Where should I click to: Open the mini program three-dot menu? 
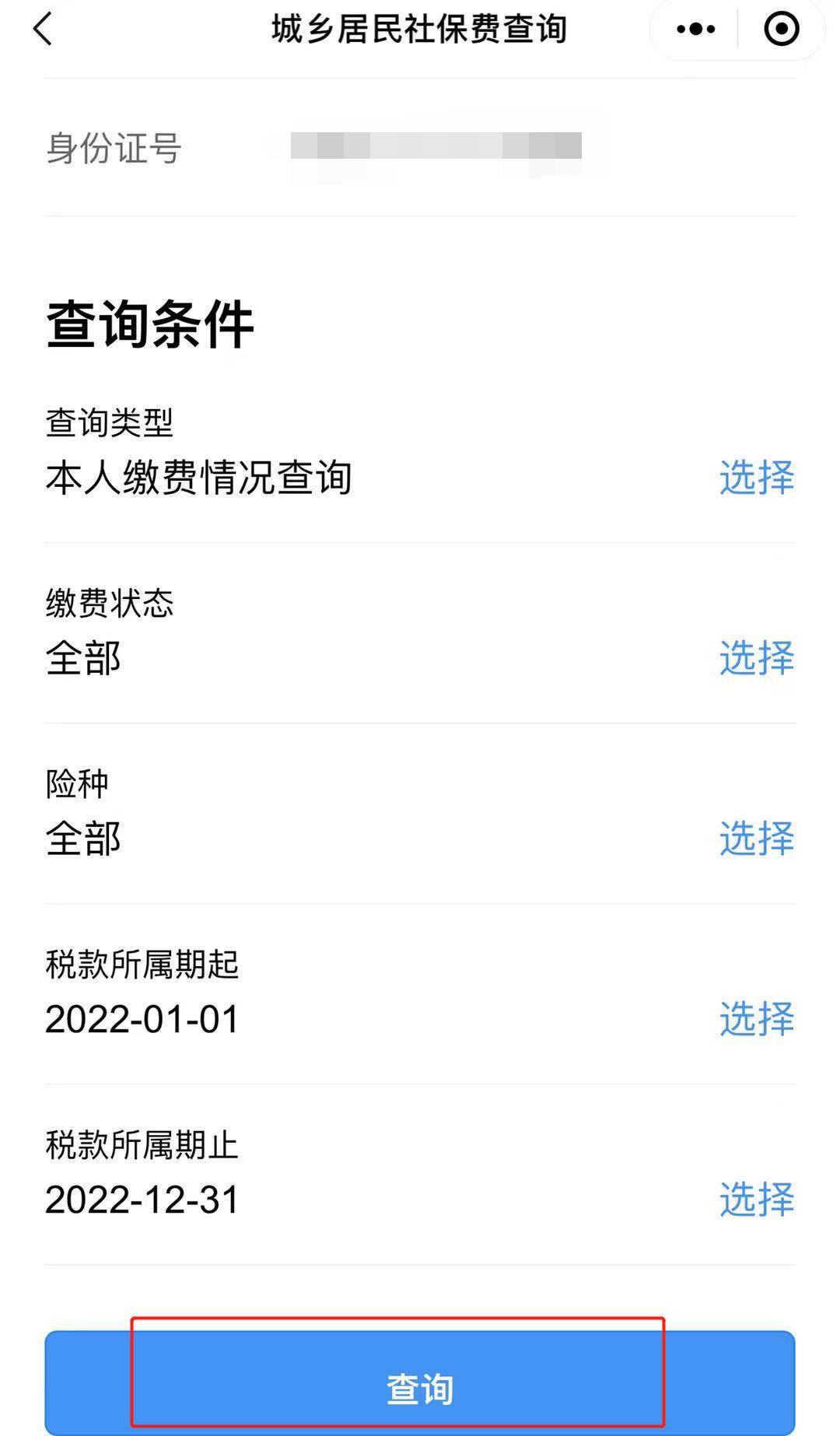[x=695, y=30]
